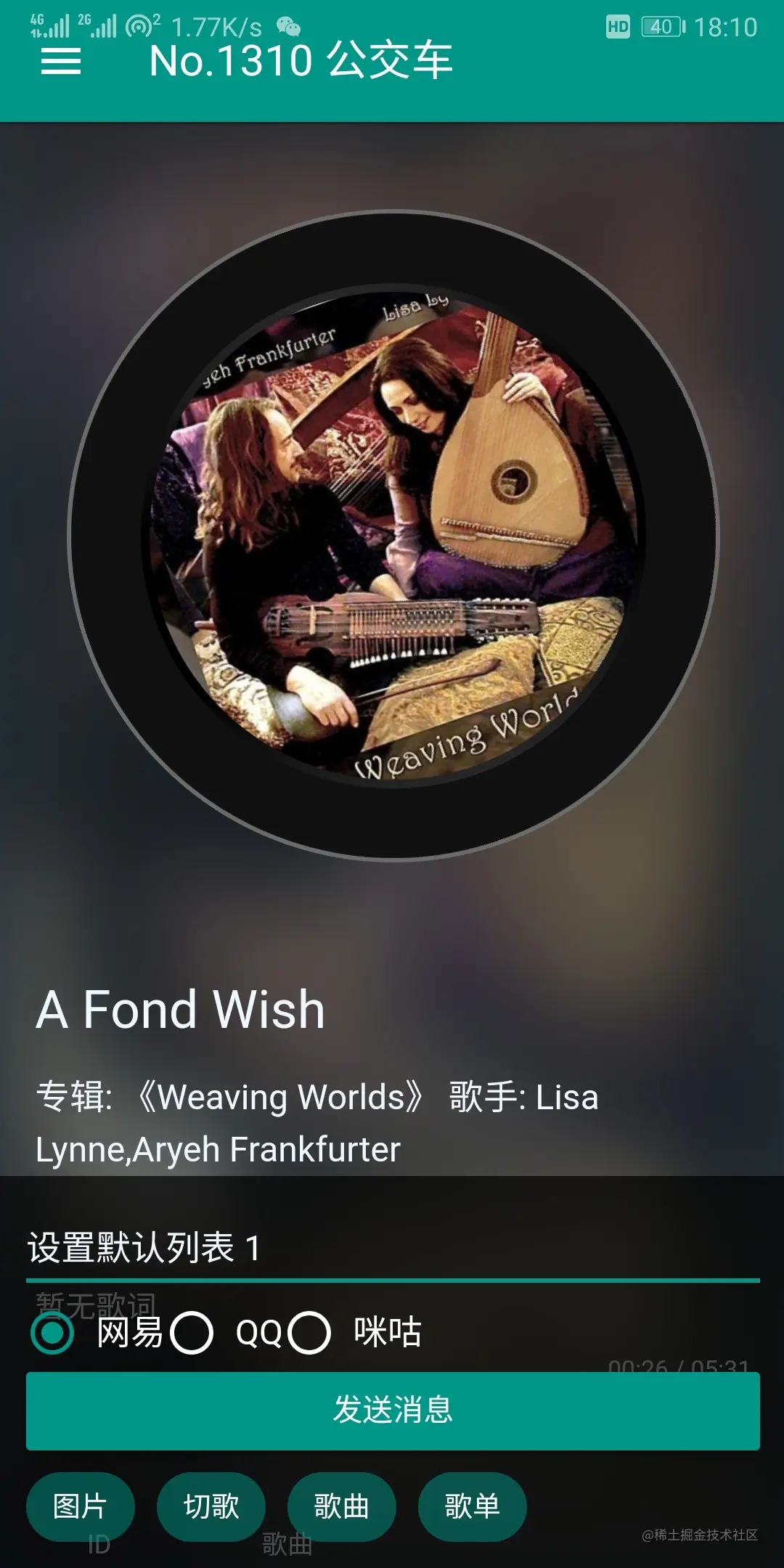
Task: Tap the 歌曲 chip
Action: point(342,1506)
